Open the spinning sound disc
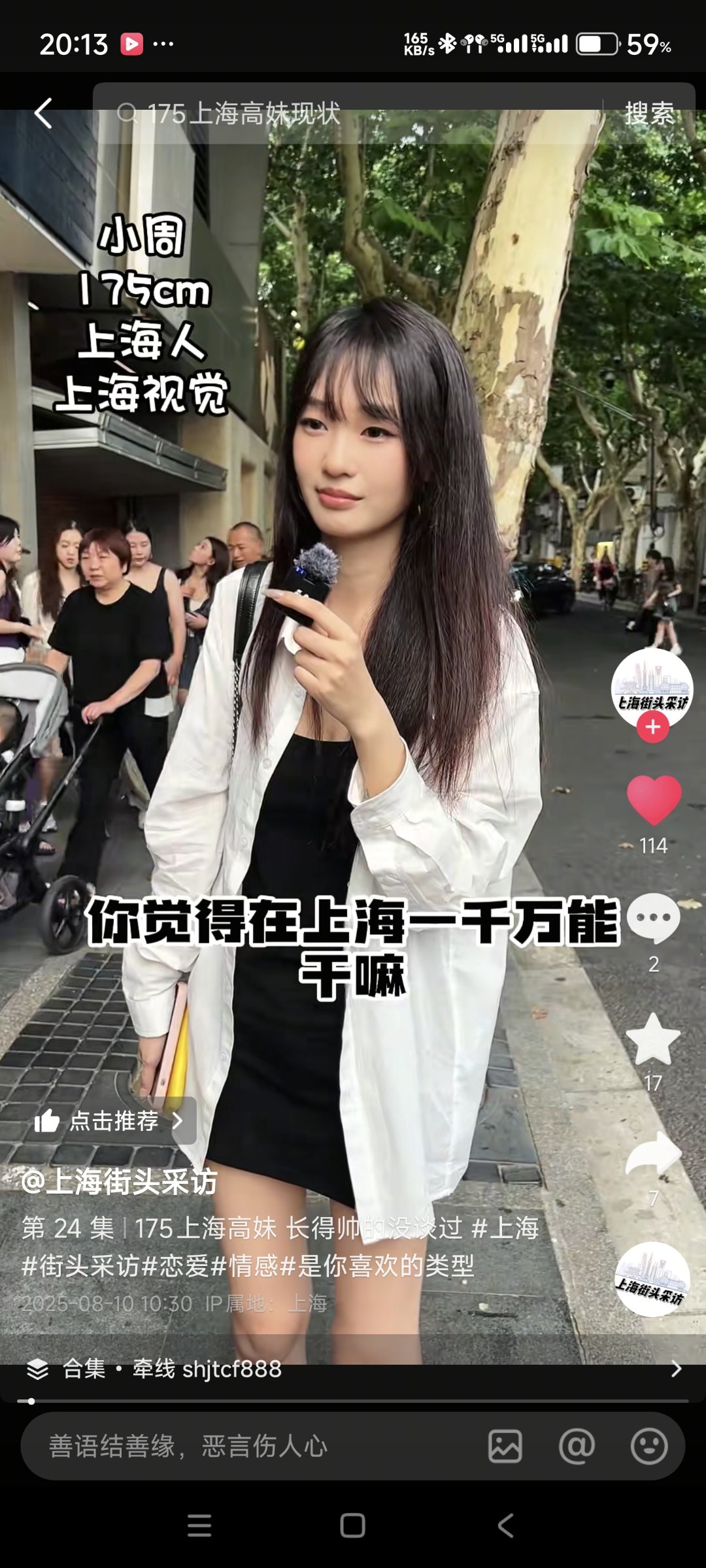 [652, 1279]
